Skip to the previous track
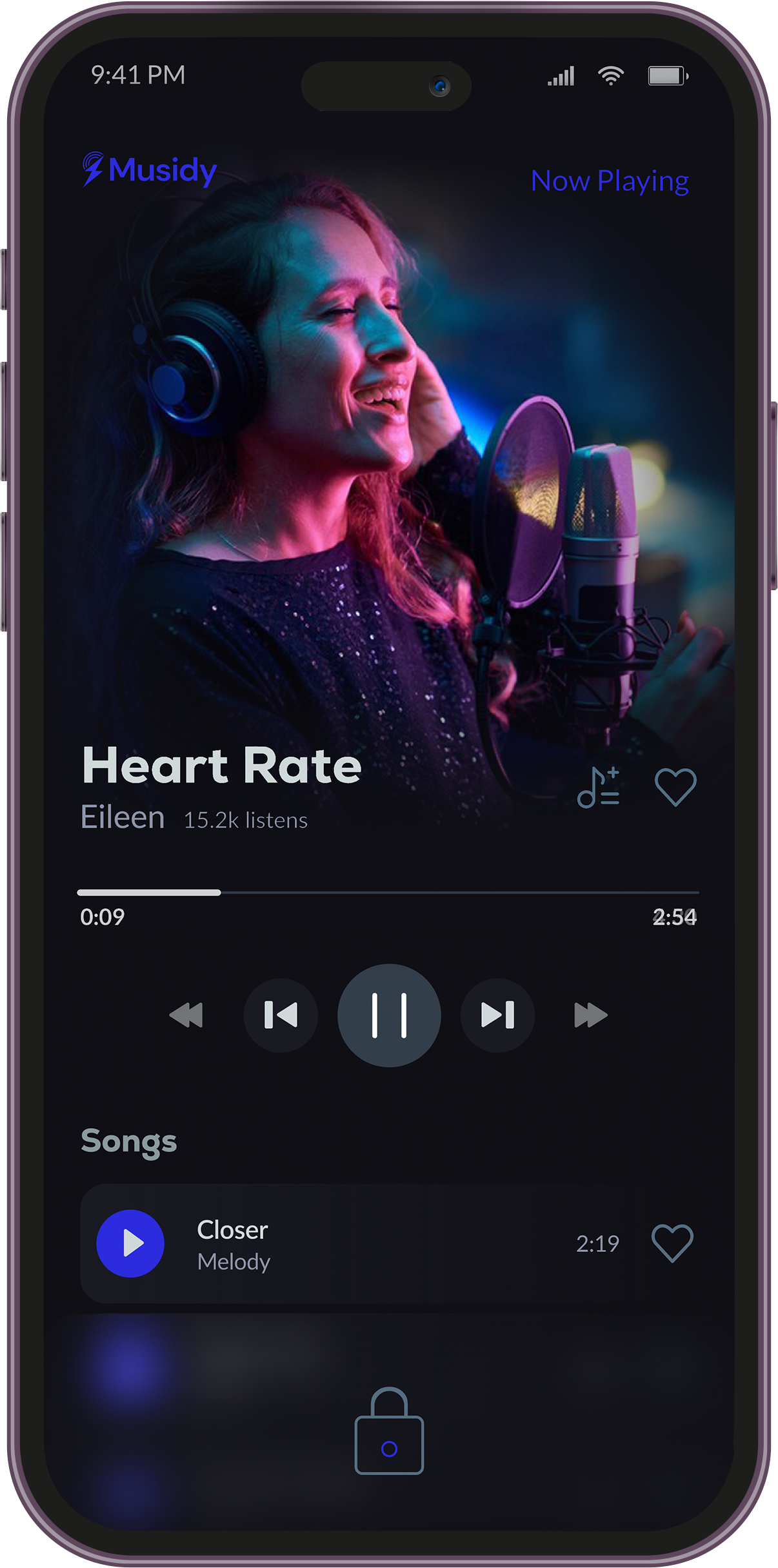The width and height of the screenshot is (778, 1568). click(x=281, y=1015)
